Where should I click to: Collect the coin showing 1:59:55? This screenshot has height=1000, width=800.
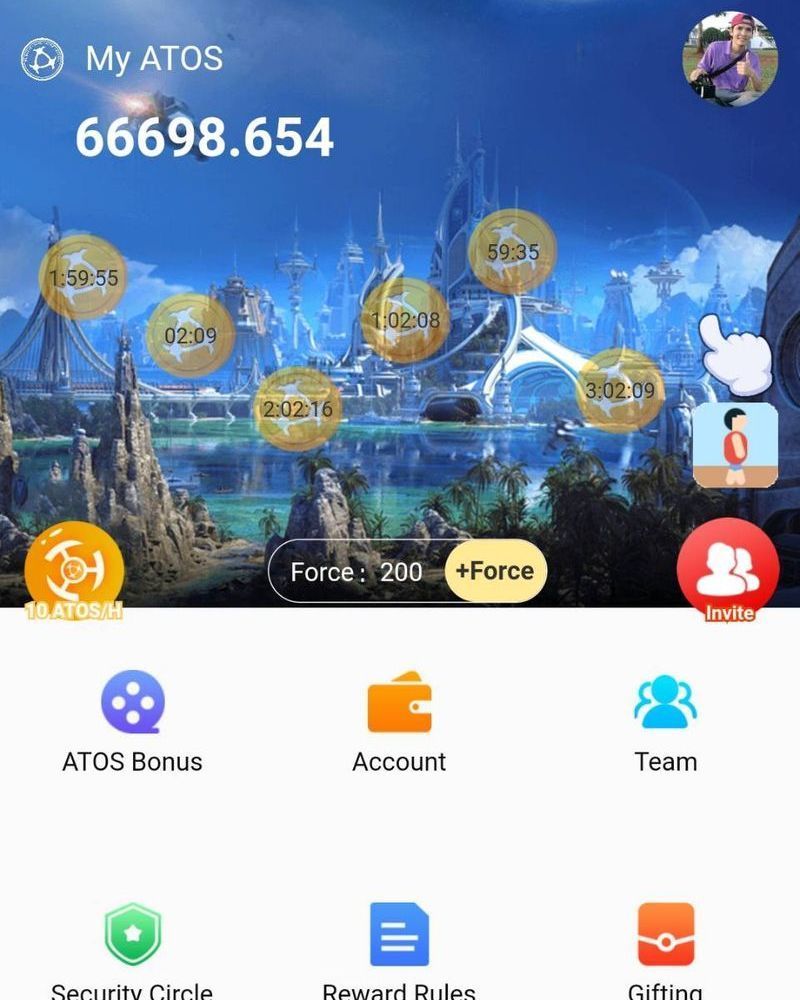(x=85, y=275)
